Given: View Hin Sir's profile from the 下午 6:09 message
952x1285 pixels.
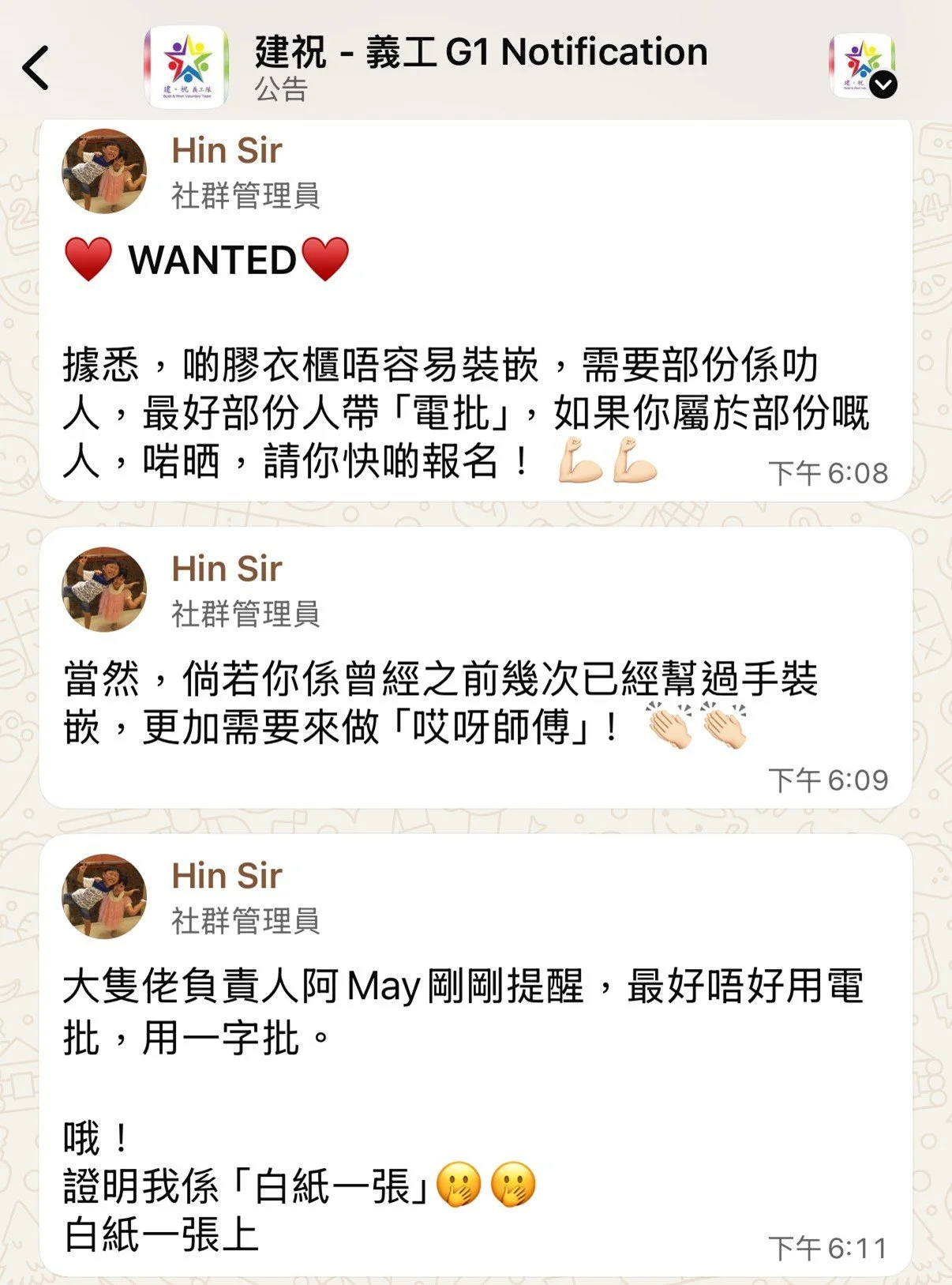Looking at the screenshot, I should pos(104,589).
